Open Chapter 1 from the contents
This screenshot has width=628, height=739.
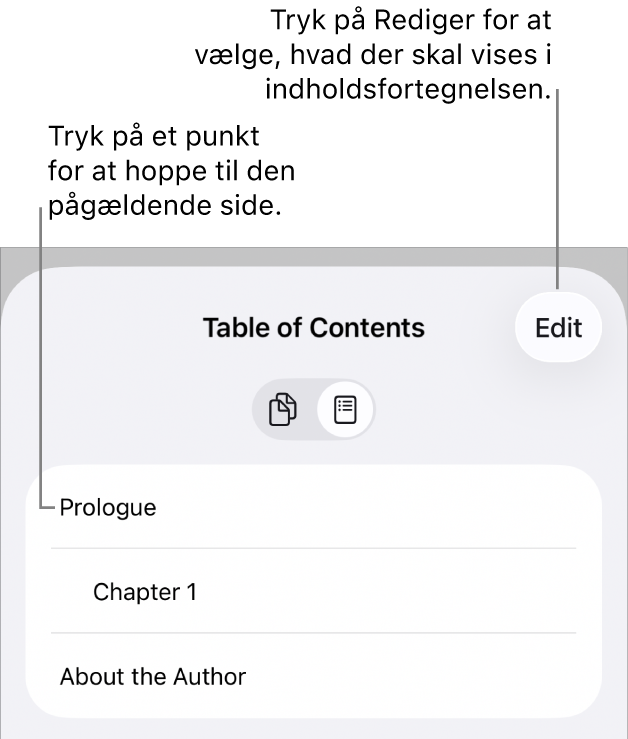[145, 592]
